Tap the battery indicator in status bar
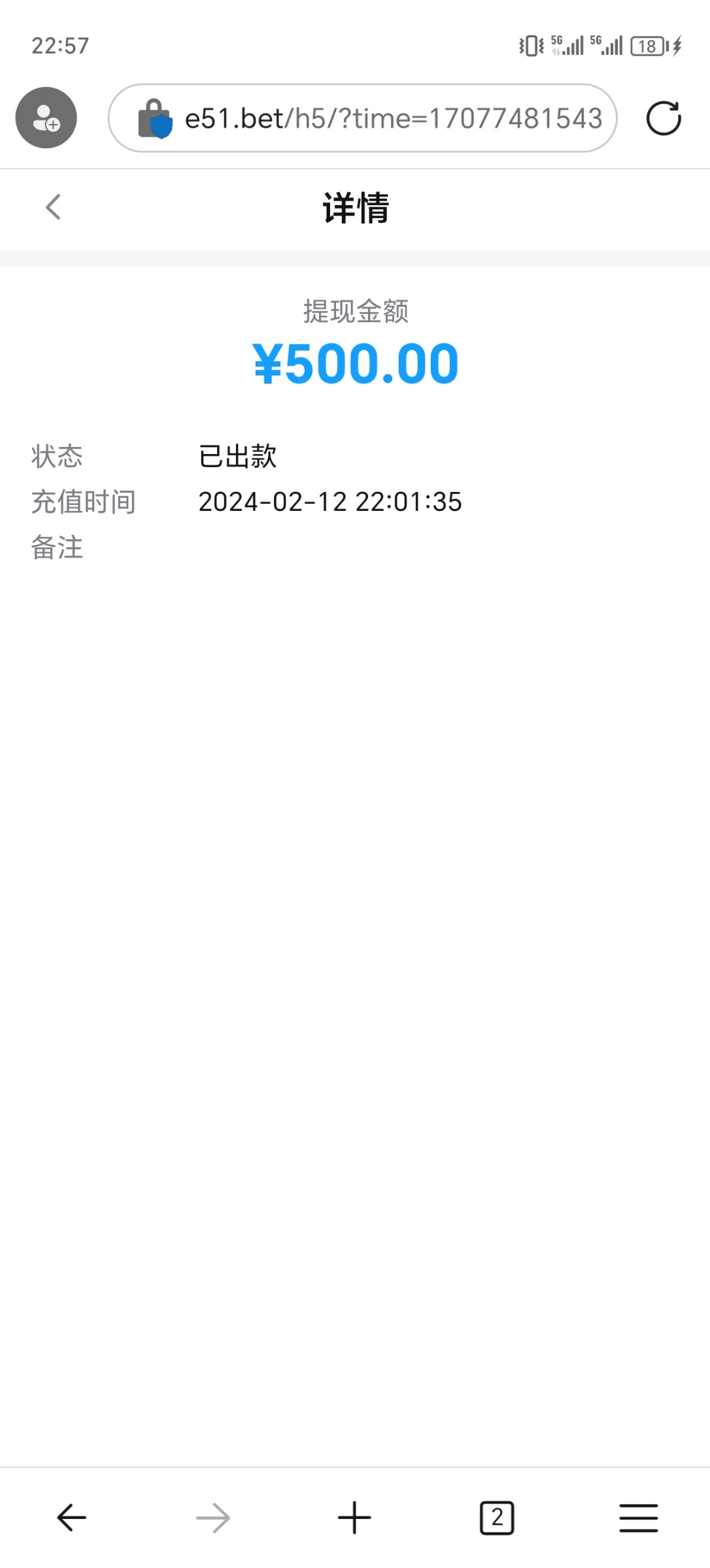 (x=648, y=44)
